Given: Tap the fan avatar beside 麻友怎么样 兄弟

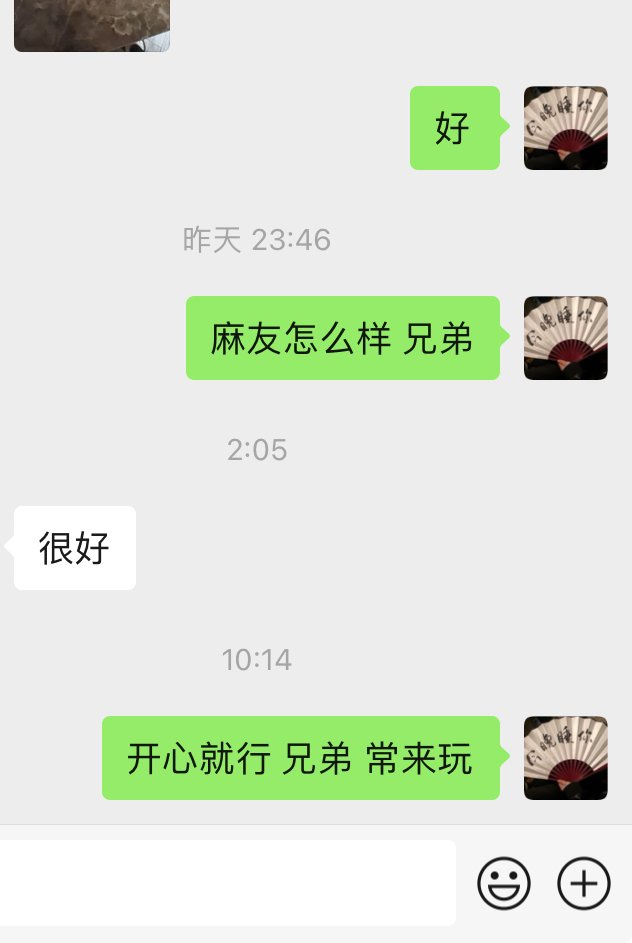Looking at the screenshot, I should click(566, 338).
